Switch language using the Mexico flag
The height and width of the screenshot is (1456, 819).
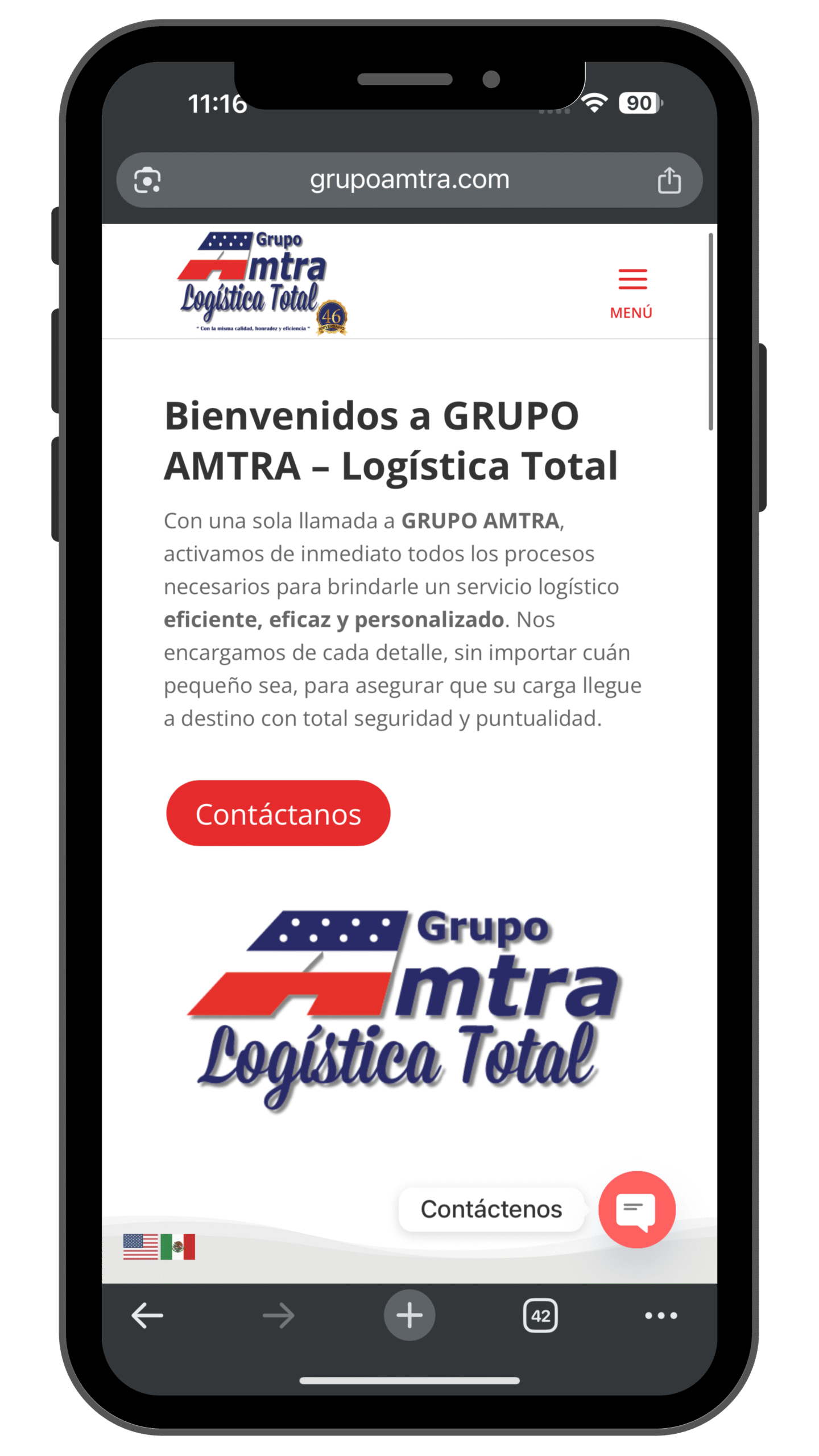178,1247
